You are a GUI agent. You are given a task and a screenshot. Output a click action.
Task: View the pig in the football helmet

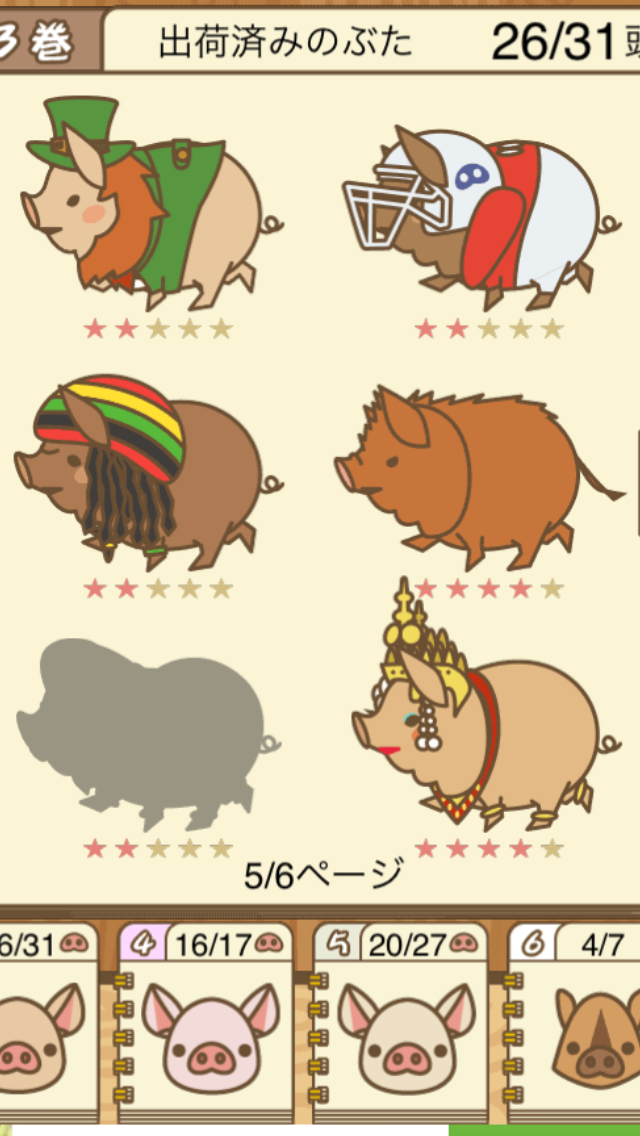point(475,215)
